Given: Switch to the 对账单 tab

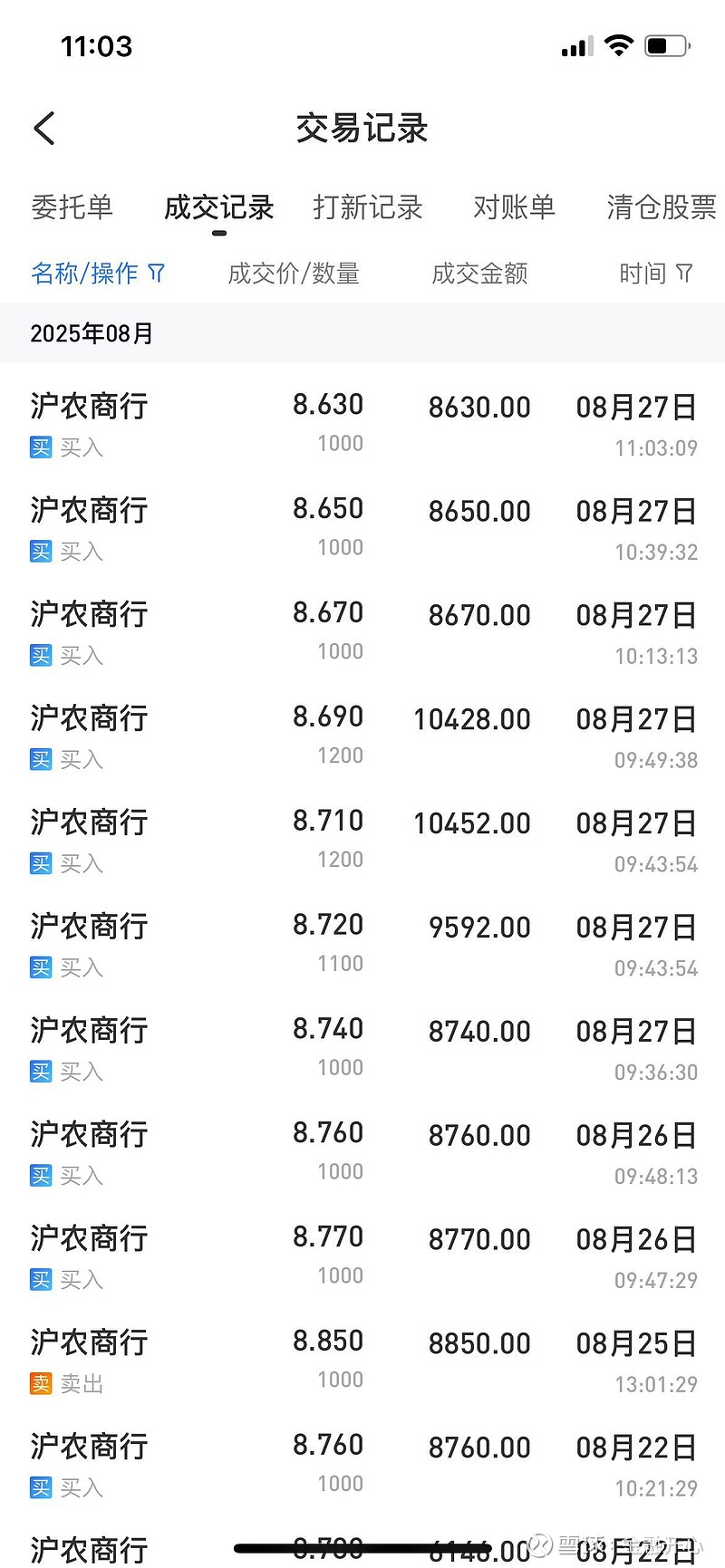Looking at the screenshot, I should (514, 207).
